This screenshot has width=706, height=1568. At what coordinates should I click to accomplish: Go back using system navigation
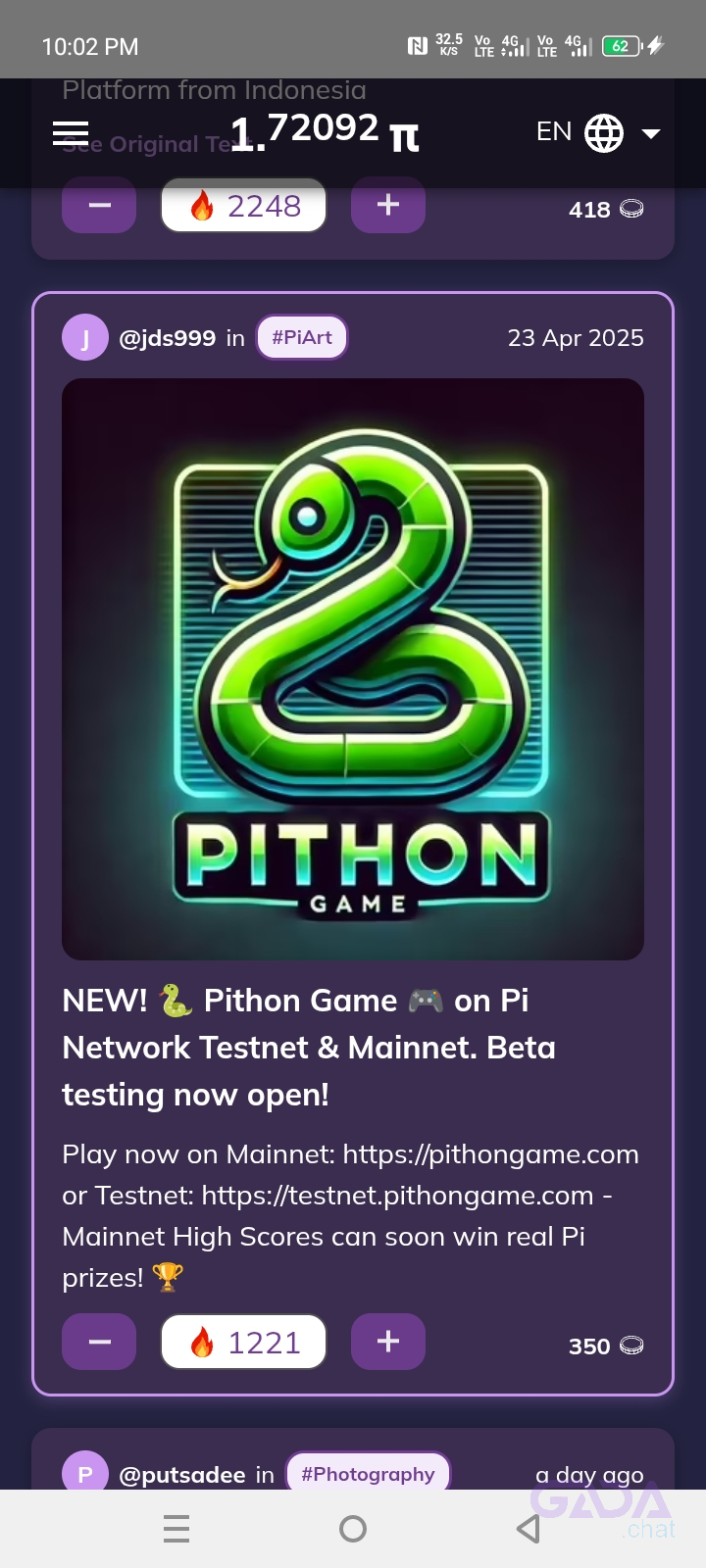(529, 1529)
